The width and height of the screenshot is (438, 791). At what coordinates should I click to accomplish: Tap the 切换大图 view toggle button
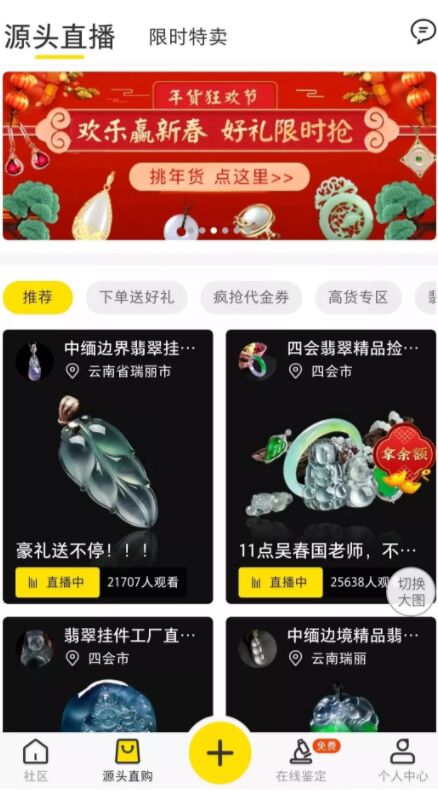coord(411,592)
